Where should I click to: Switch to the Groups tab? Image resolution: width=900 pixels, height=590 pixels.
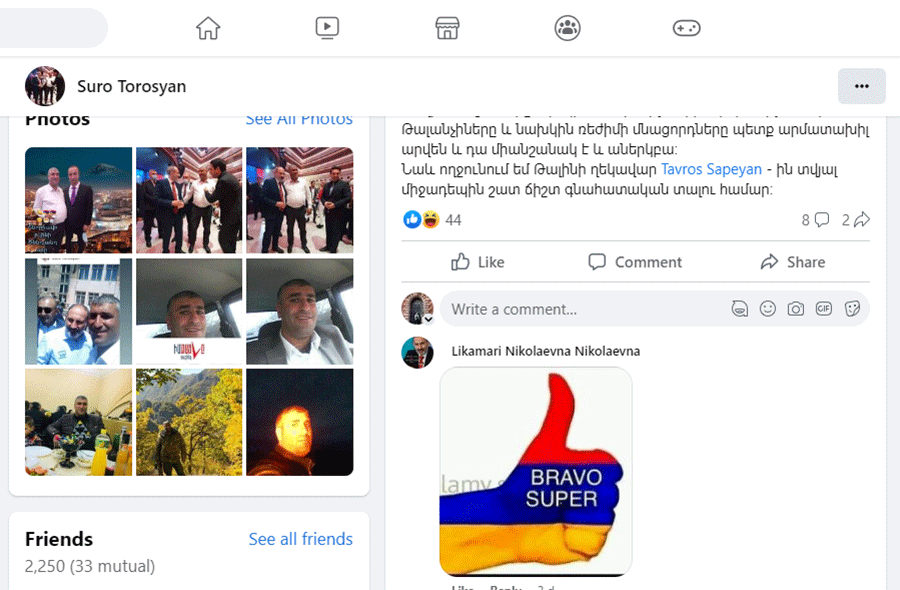click(x=567, y=28)
